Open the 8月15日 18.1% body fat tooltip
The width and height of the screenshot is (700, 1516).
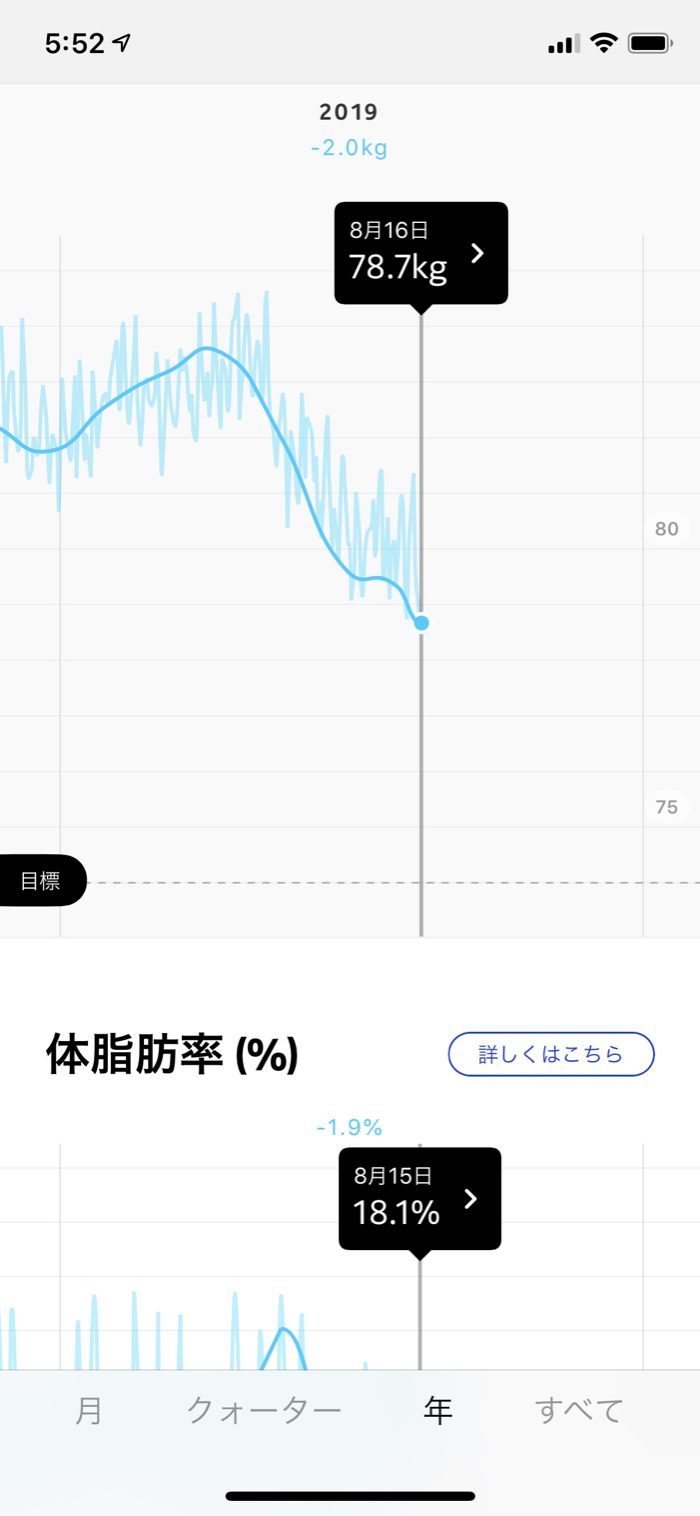tap(419, 1198)
